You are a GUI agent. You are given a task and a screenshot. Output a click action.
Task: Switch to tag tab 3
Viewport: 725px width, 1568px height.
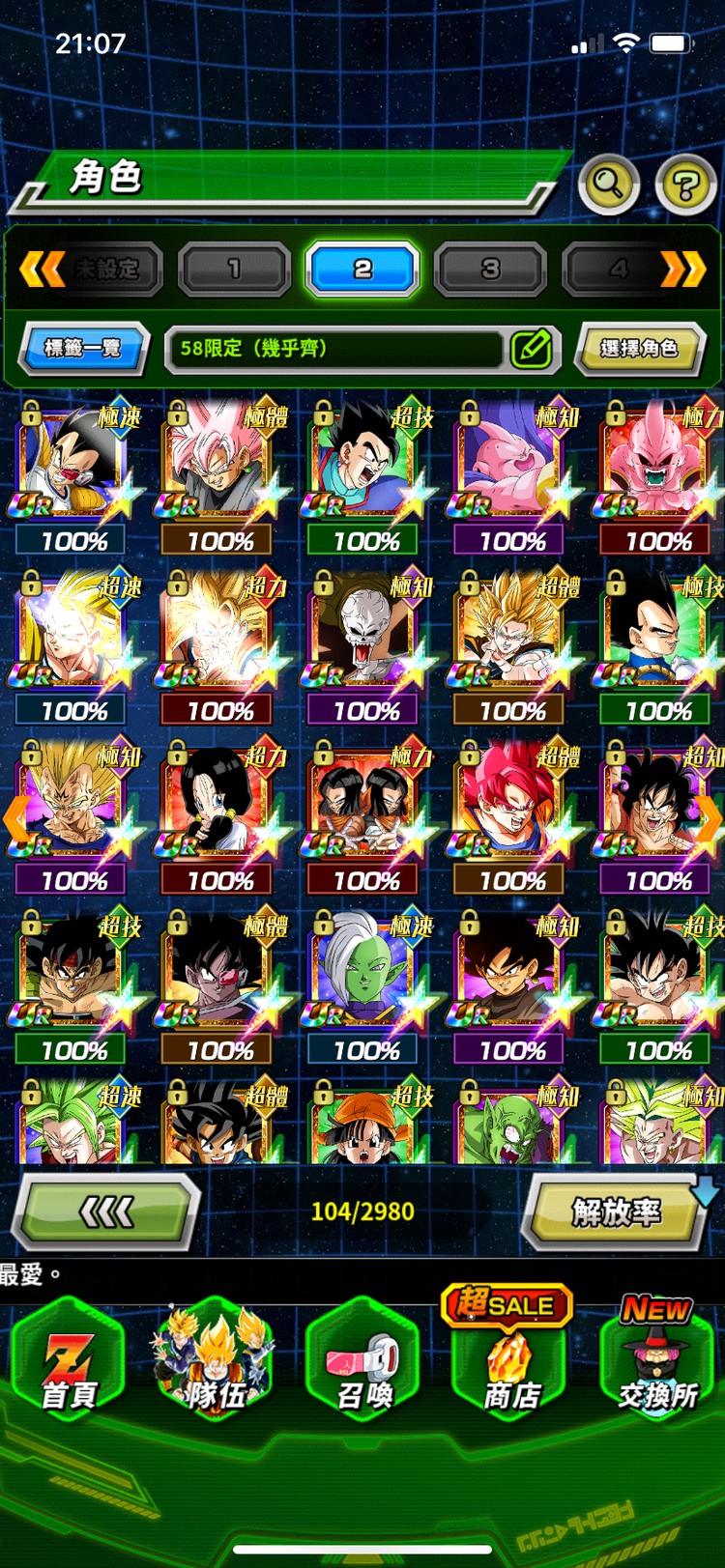[x=490, y=269]
